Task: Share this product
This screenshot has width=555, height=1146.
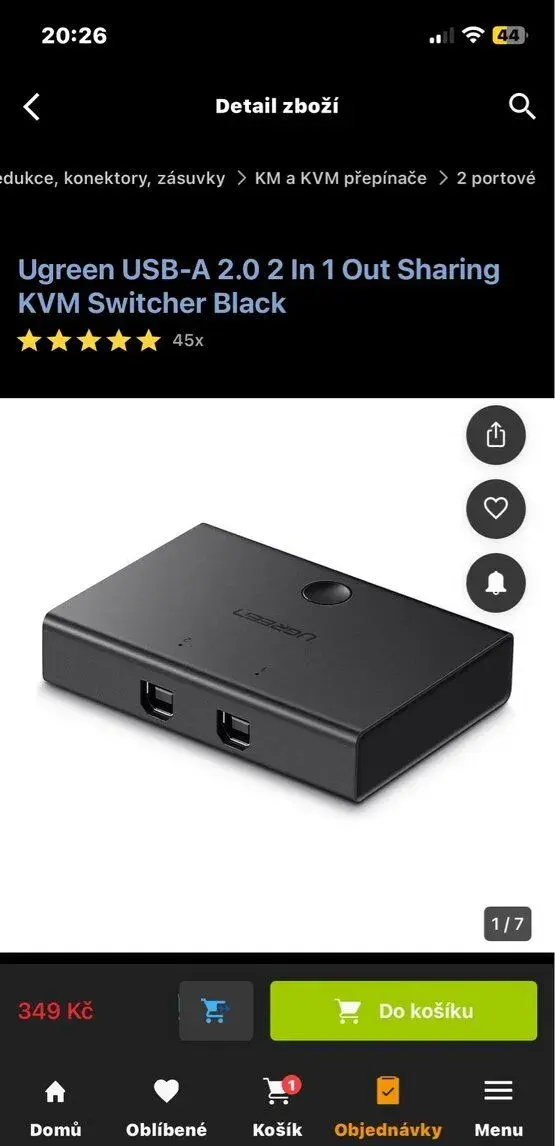Action: click(x=496, y=436)
